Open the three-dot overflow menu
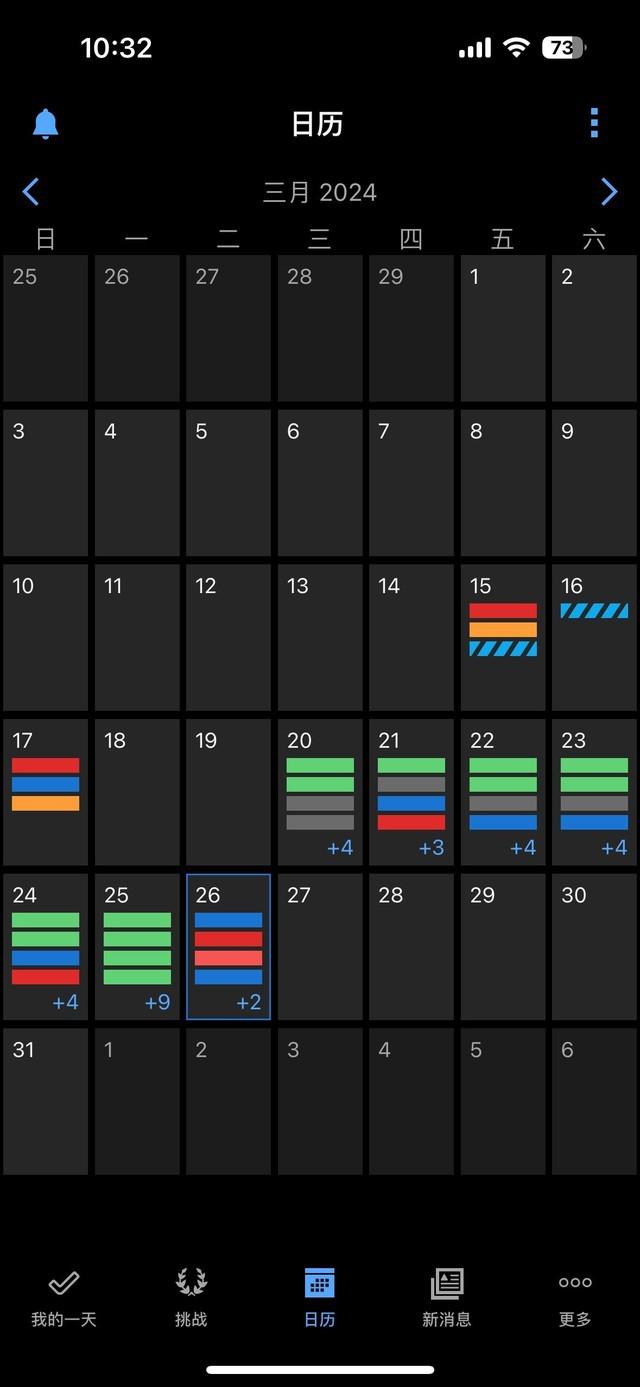 click(594, 123)
